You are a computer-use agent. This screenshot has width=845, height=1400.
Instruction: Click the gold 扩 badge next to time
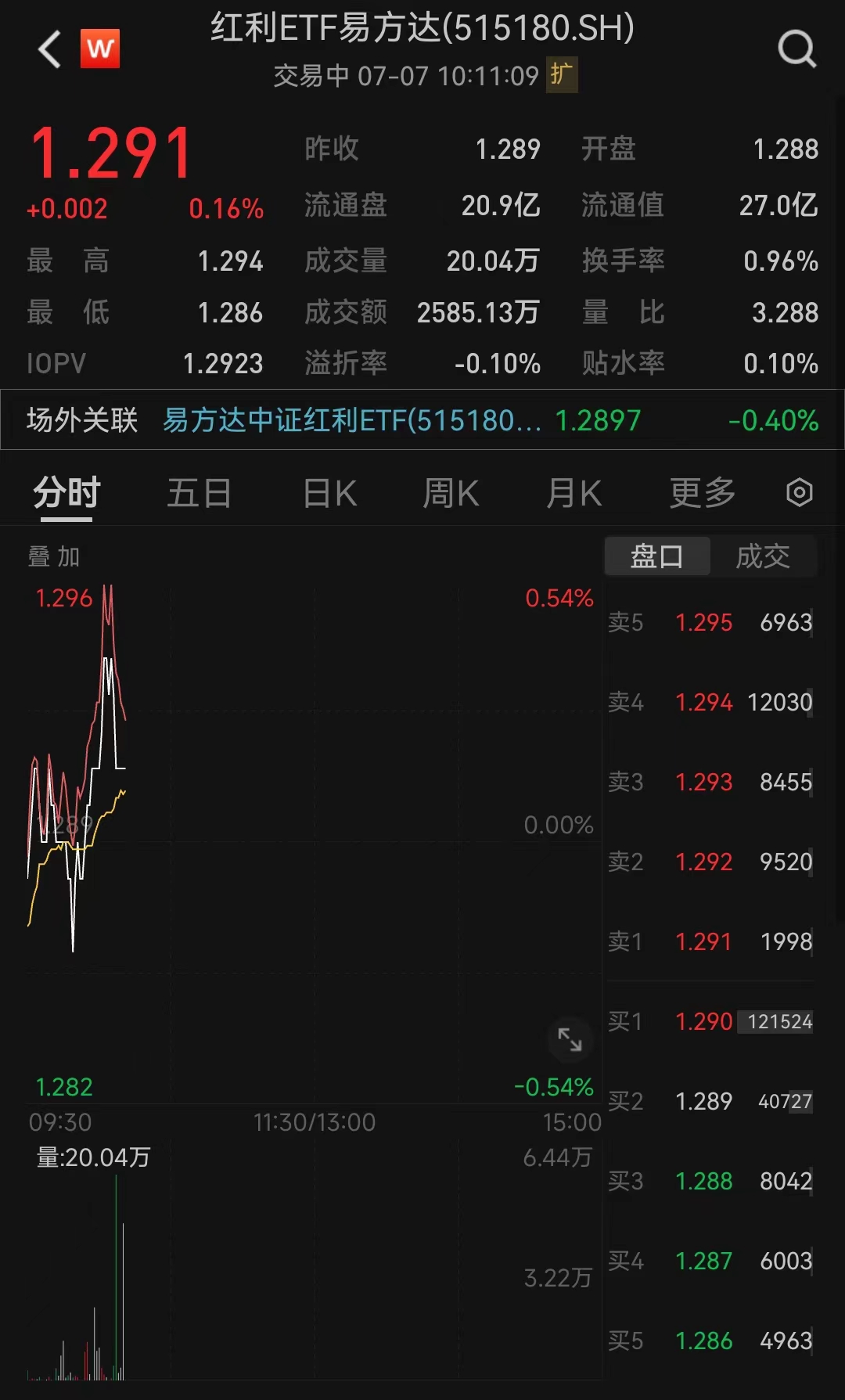(x=563, y=76)
